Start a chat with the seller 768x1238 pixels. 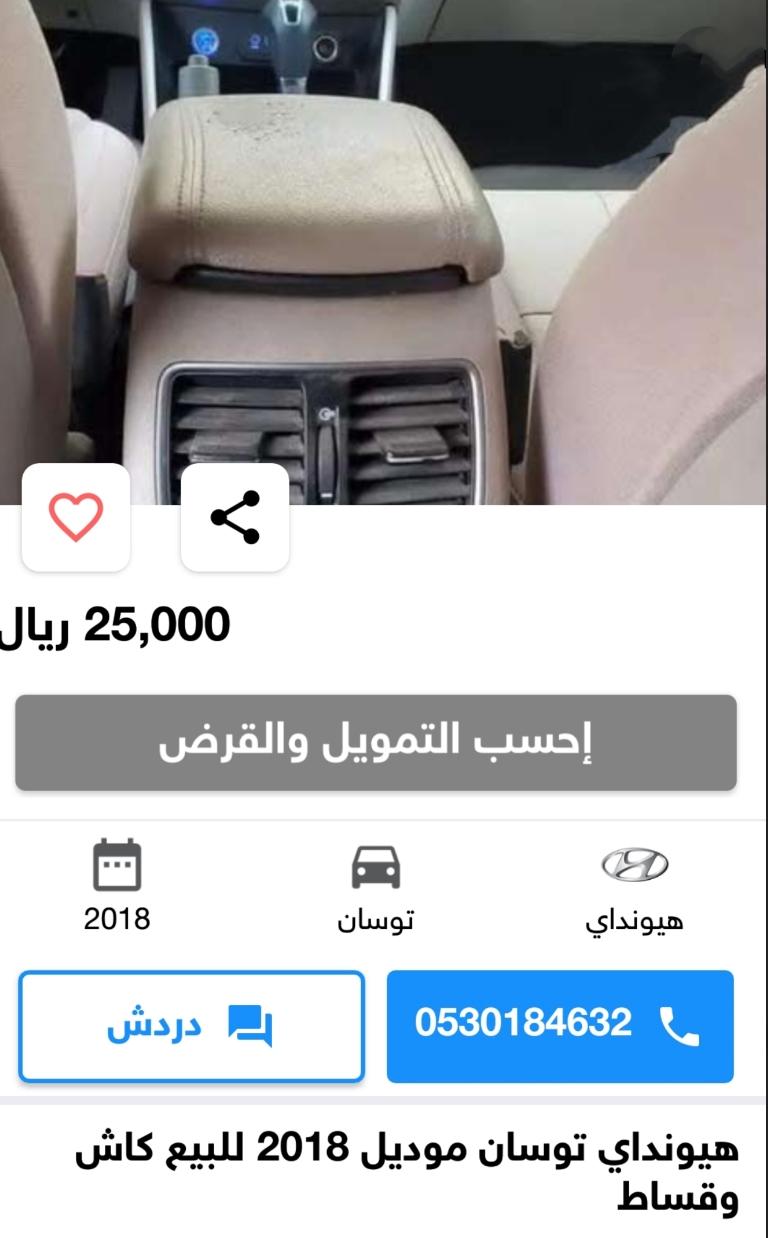(x=191, y=1026)
